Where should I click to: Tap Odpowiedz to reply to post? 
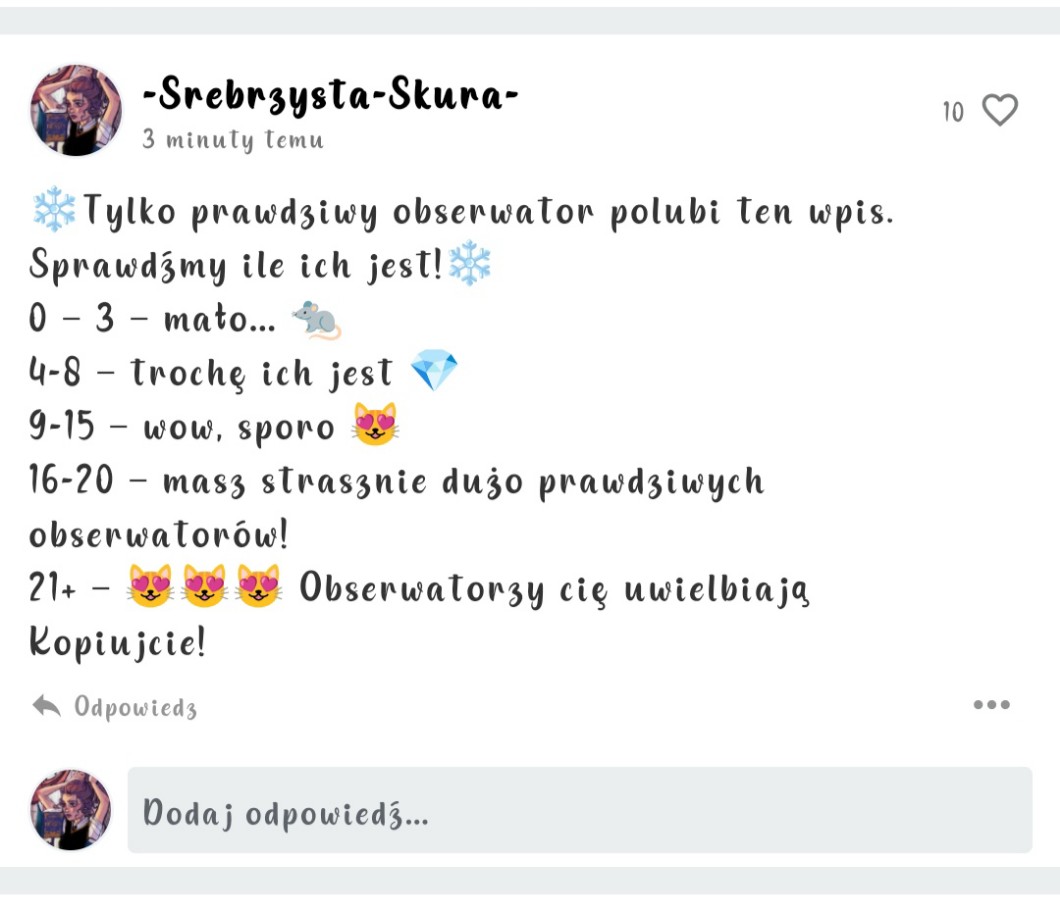point(115,706)
